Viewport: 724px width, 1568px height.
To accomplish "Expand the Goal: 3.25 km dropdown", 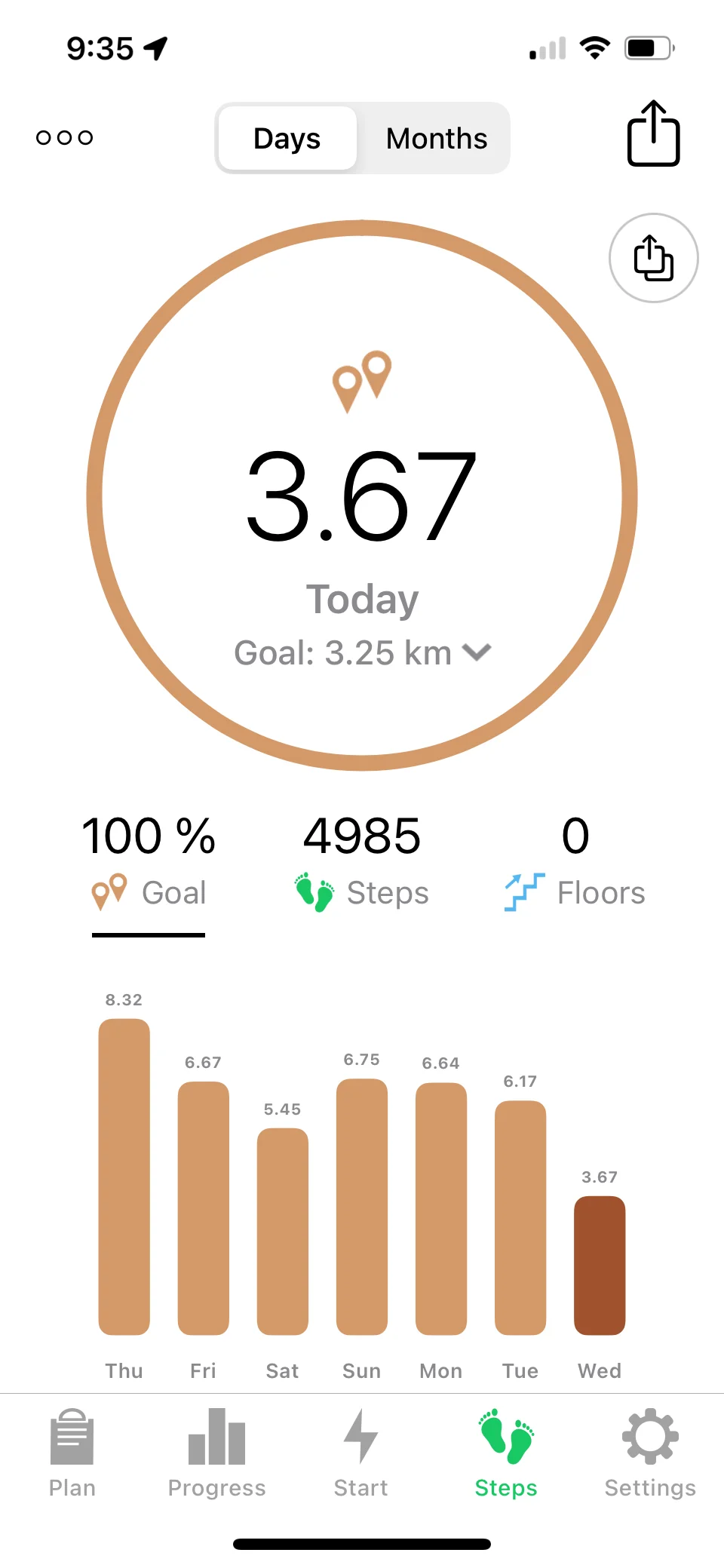I will tap(362, 652).
